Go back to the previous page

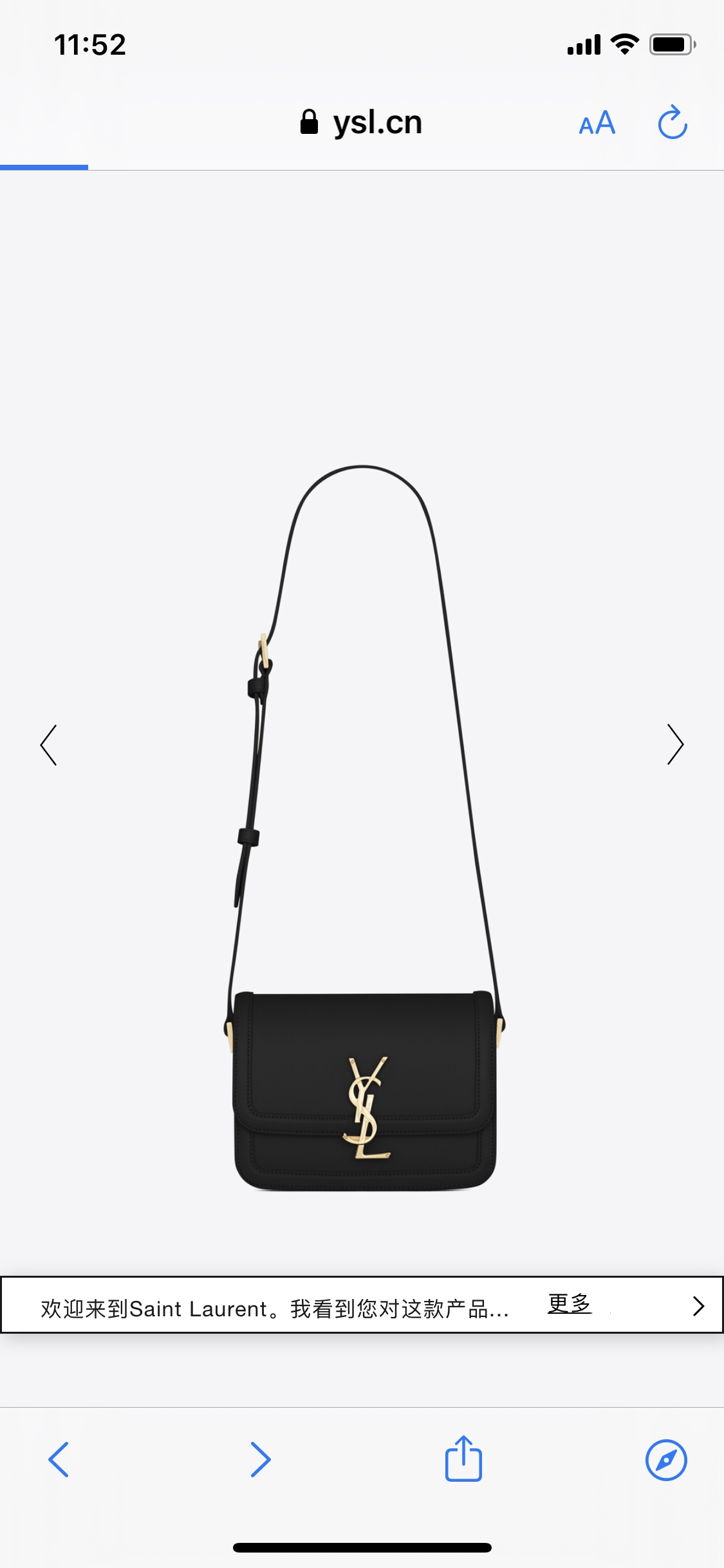pos(59,1459)
